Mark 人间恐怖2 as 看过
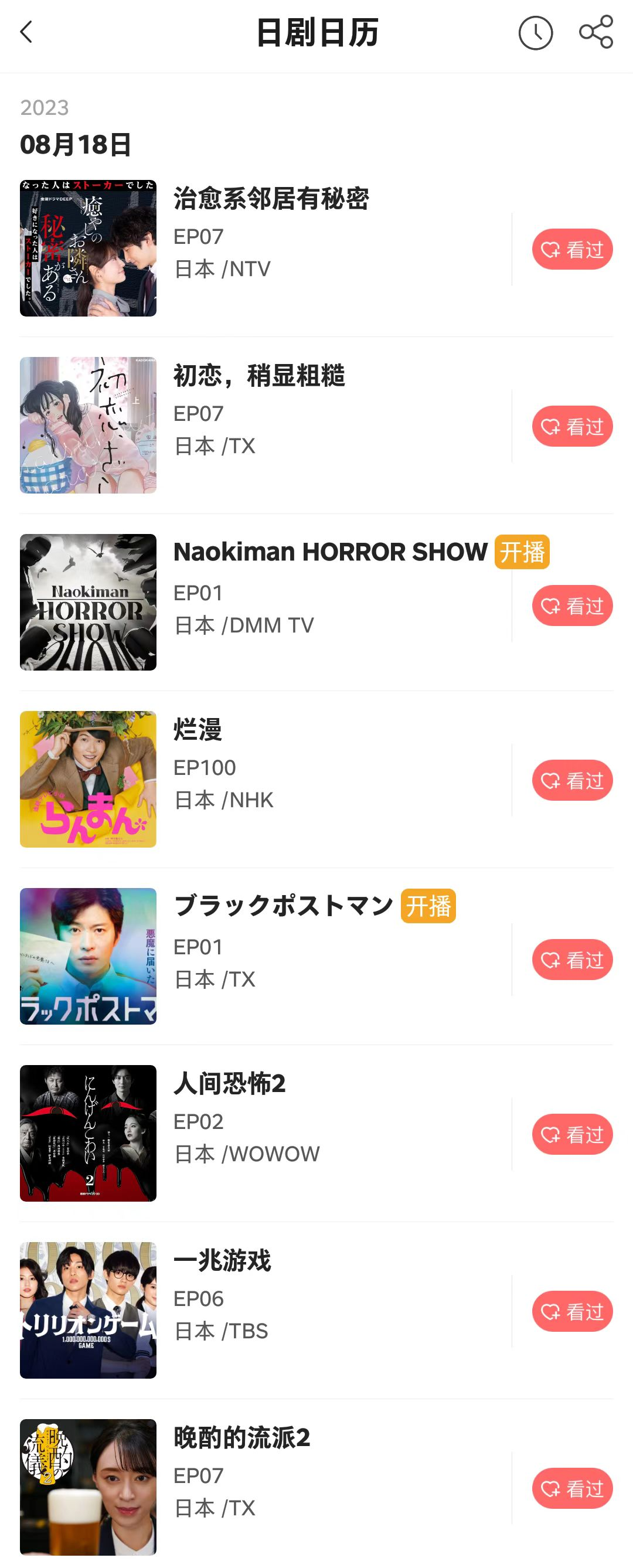Screen dimensions: 633x1568 [571, 1135]
